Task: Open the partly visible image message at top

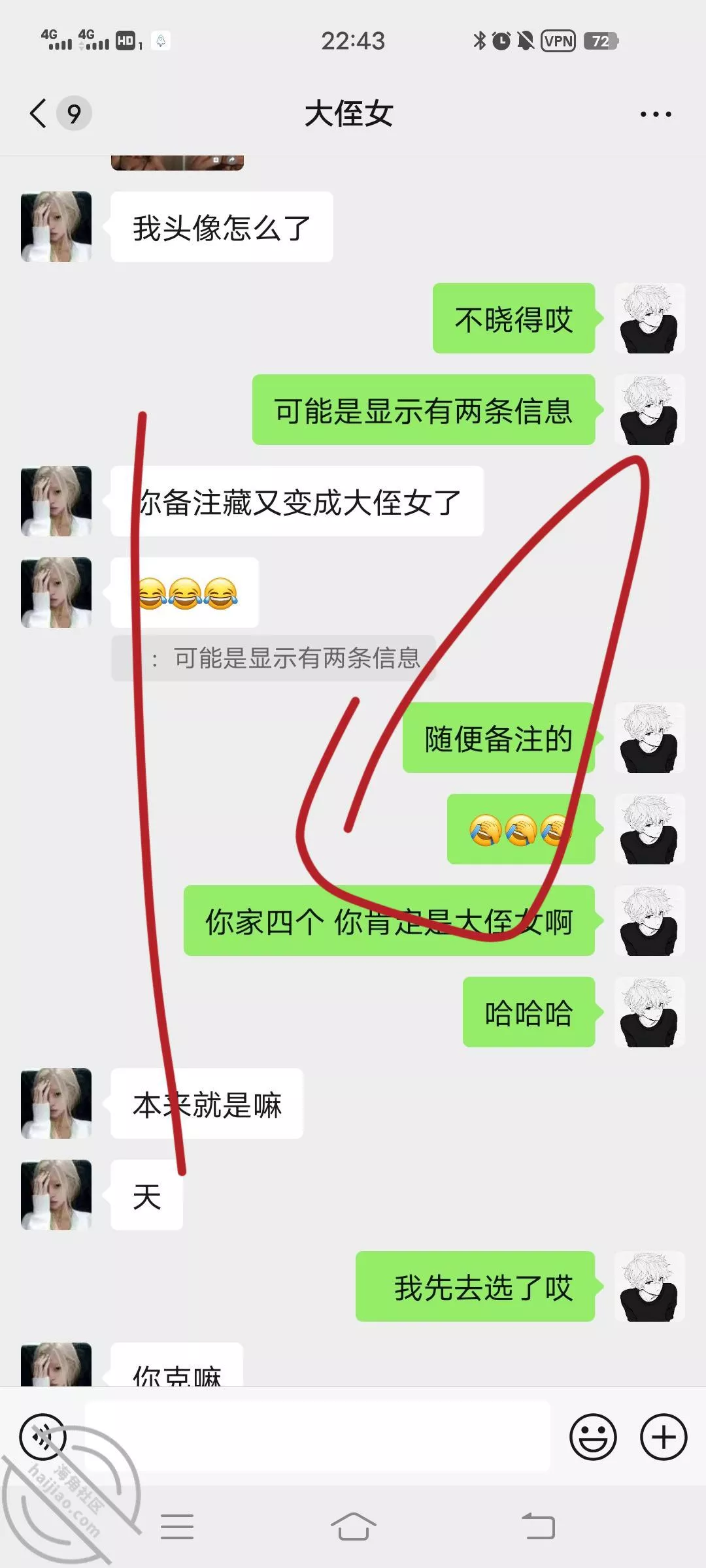Action: [x=177, y=163]
